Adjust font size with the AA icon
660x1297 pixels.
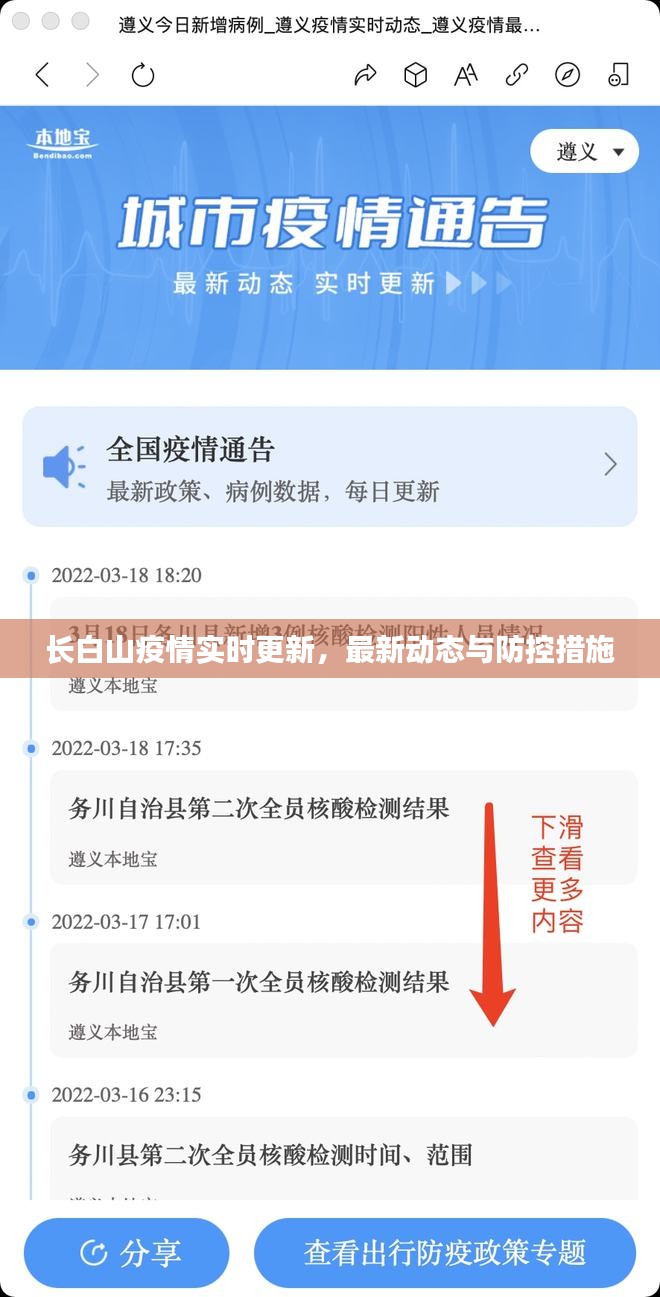click(466, 74)
